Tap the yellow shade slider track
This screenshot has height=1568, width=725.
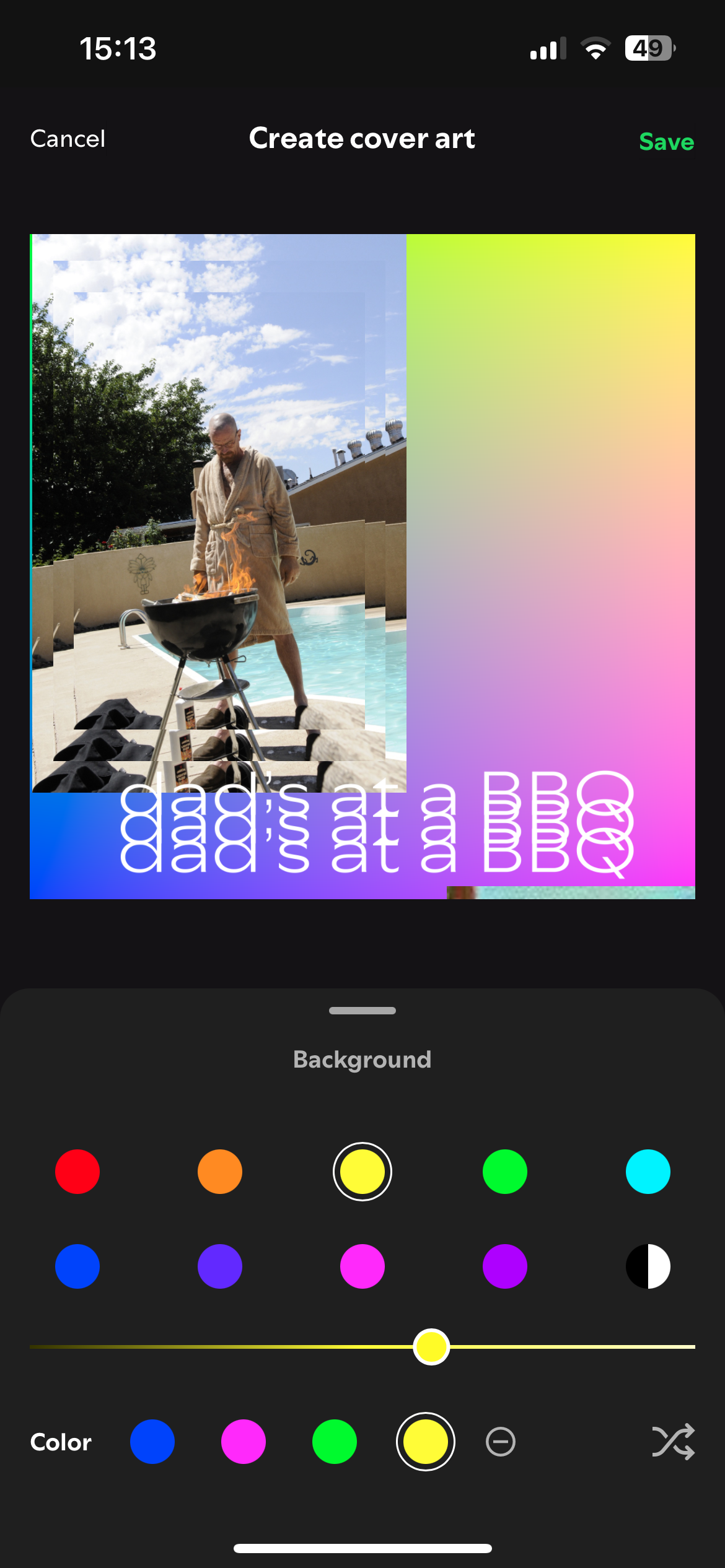[x=248, y=1347]
